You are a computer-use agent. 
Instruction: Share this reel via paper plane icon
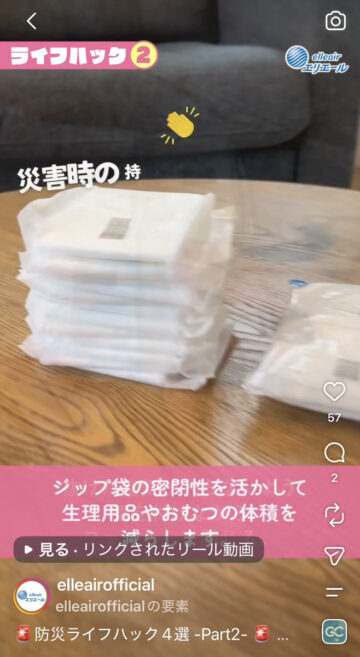coord(334,555)
